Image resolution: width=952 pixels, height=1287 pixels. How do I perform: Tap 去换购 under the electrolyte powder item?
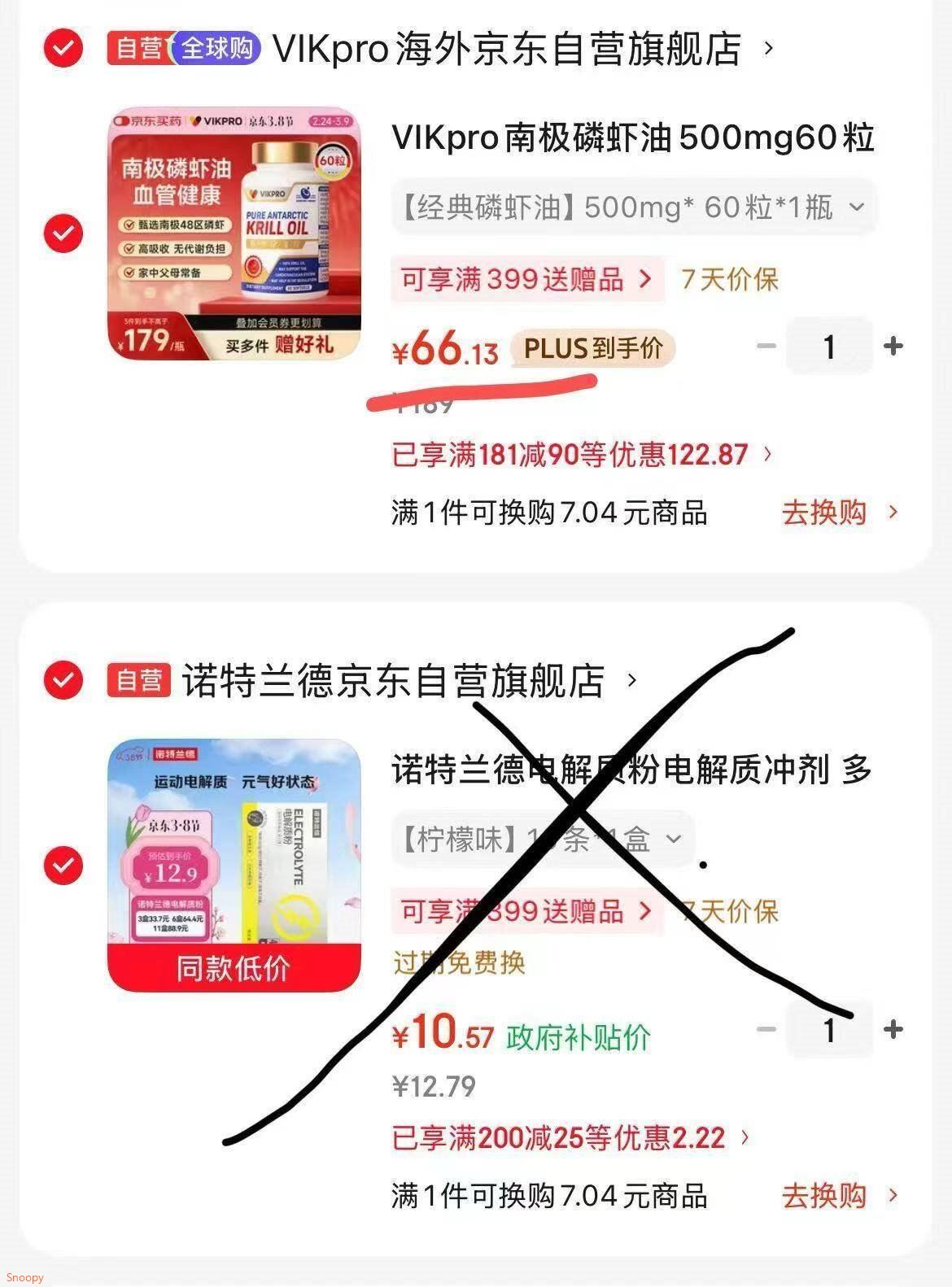839,1196
